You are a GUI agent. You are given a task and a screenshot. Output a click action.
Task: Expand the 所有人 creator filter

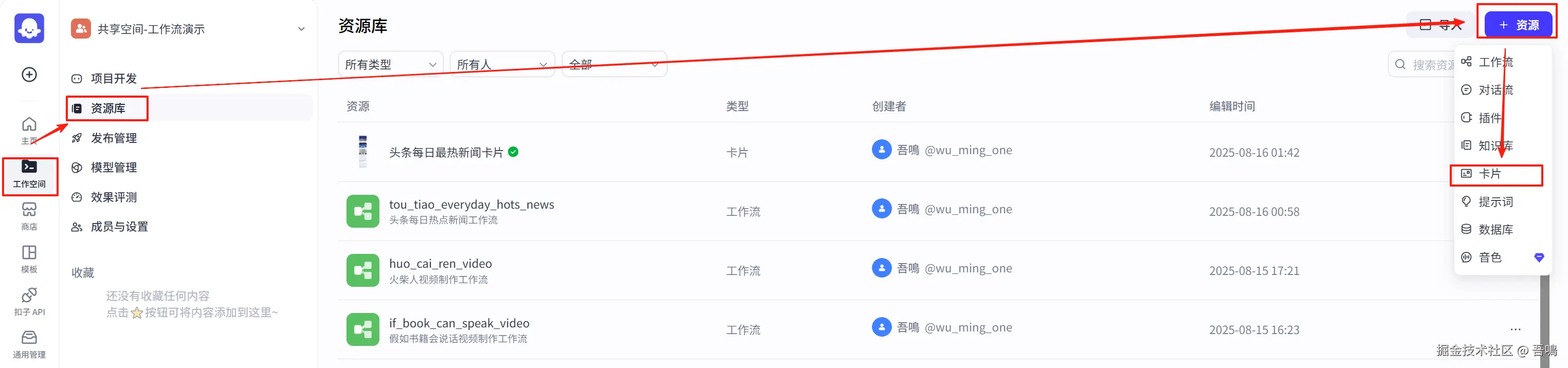coord(502,64)
